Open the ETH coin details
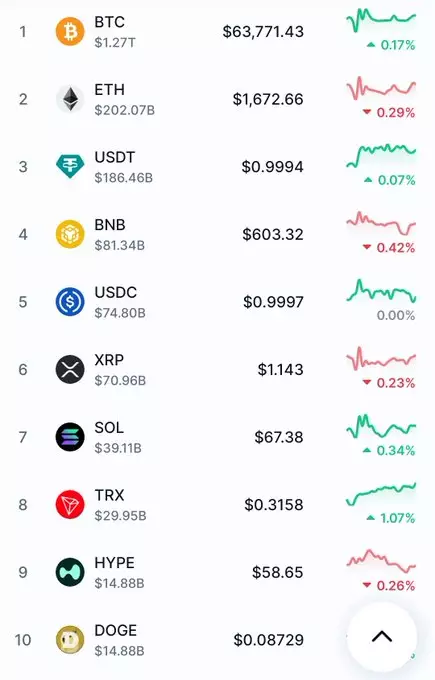This screenshot has height=680, width=435. pos(217,99)
